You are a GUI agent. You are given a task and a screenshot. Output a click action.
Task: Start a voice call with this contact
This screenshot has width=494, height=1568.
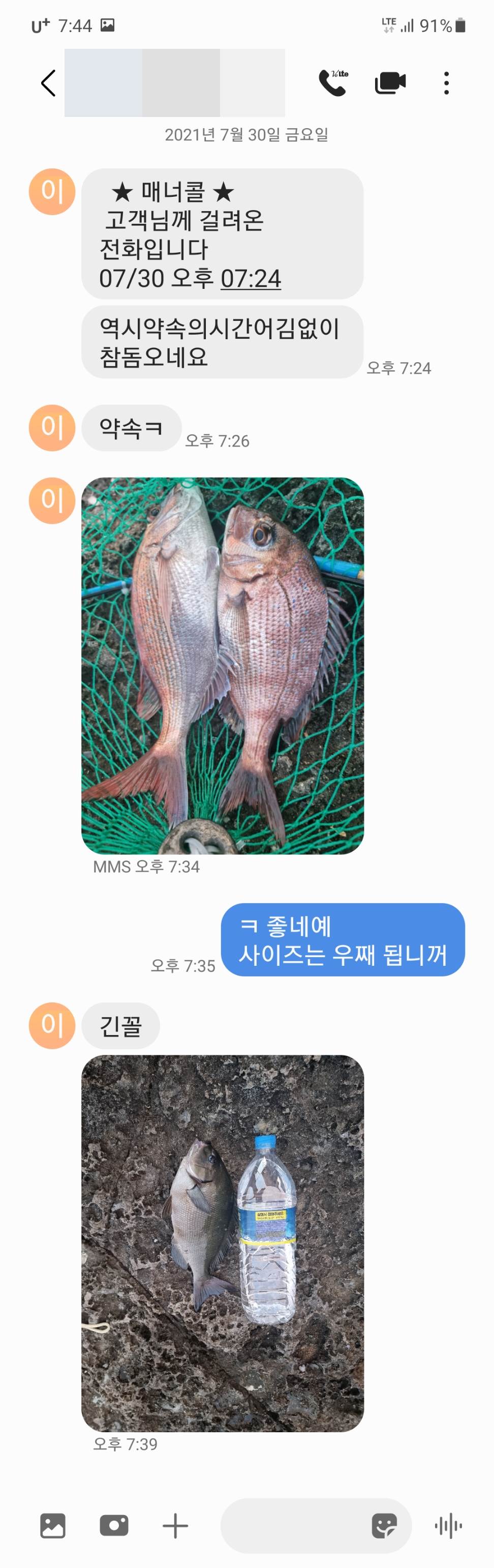coord(333,83)
